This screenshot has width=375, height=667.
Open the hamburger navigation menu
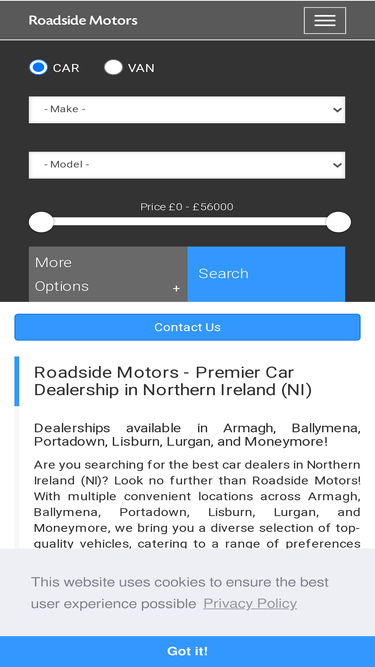[325, 20]
